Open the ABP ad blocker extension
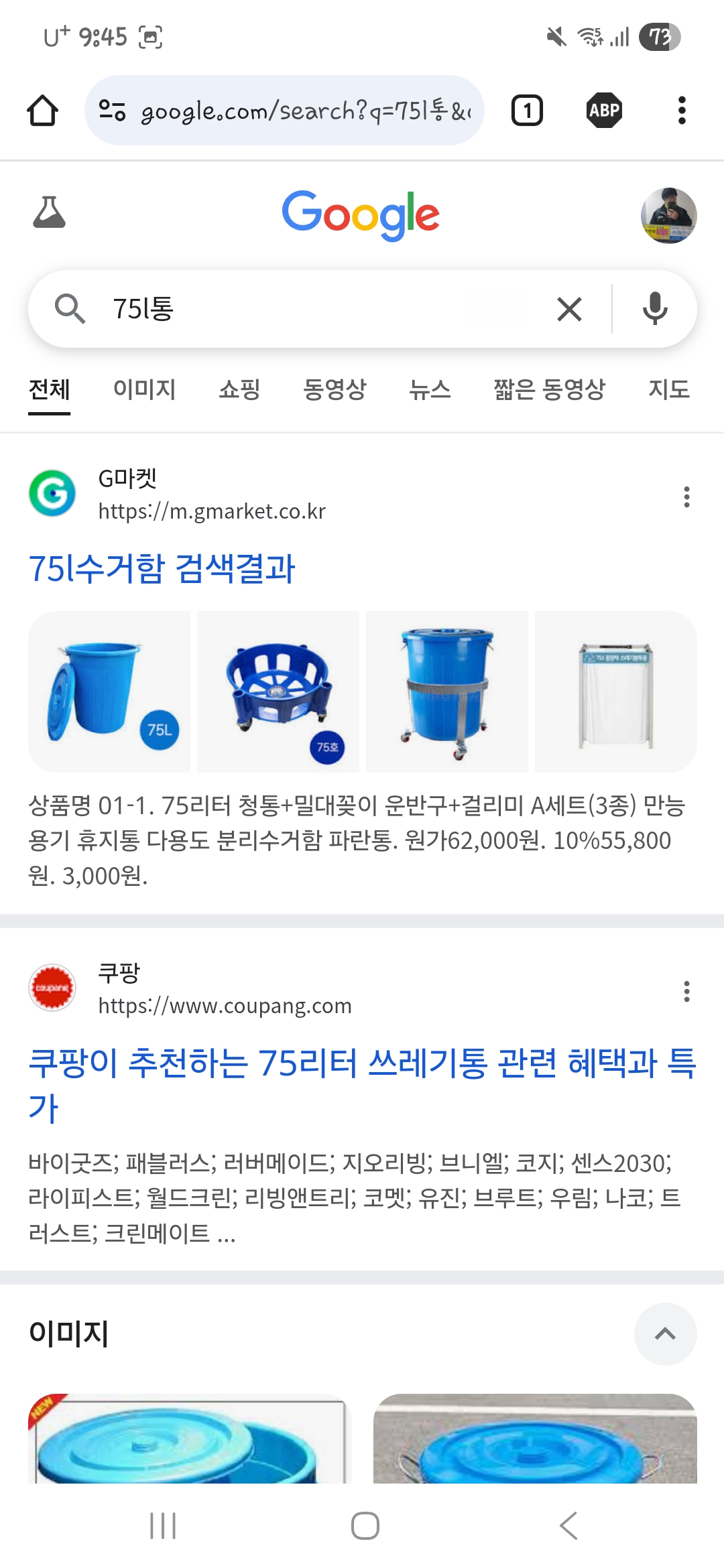724x1568 pixels. (x=604, y=111)
